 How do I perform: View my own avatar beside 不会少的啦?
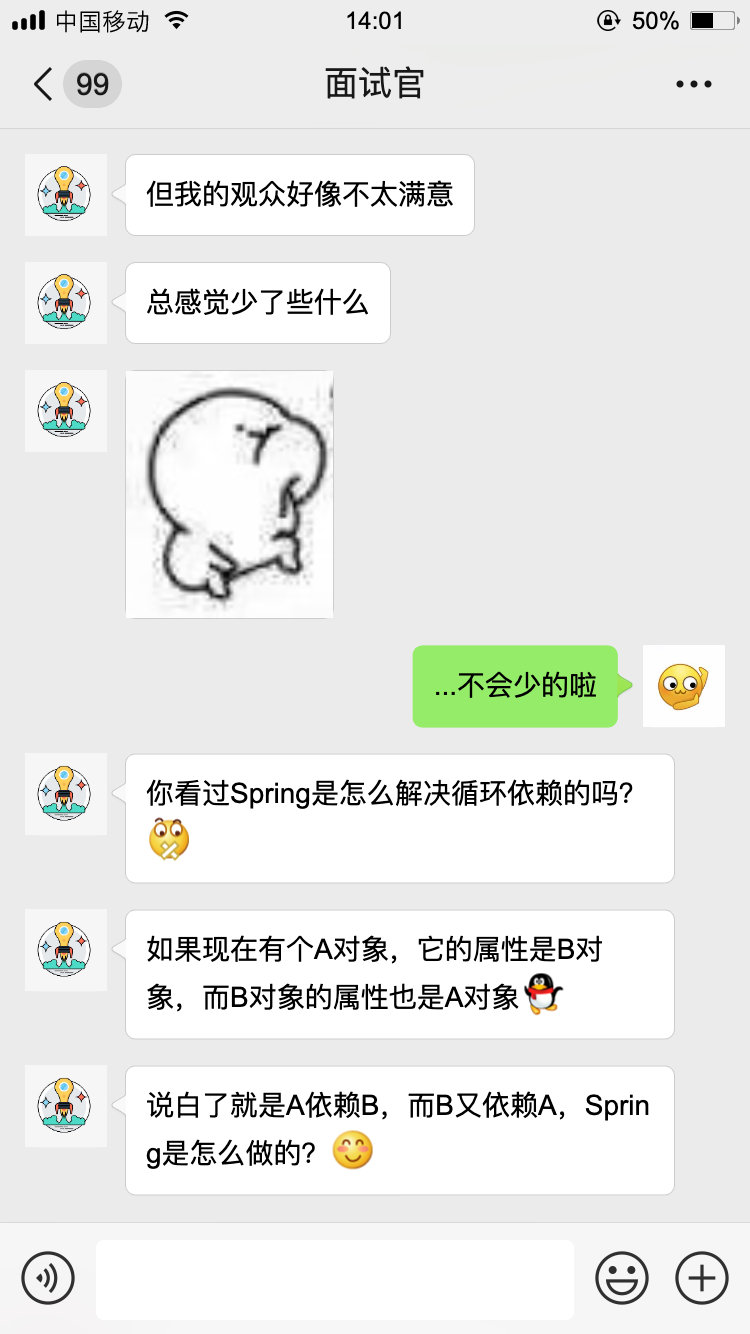(x=683, y=686)
